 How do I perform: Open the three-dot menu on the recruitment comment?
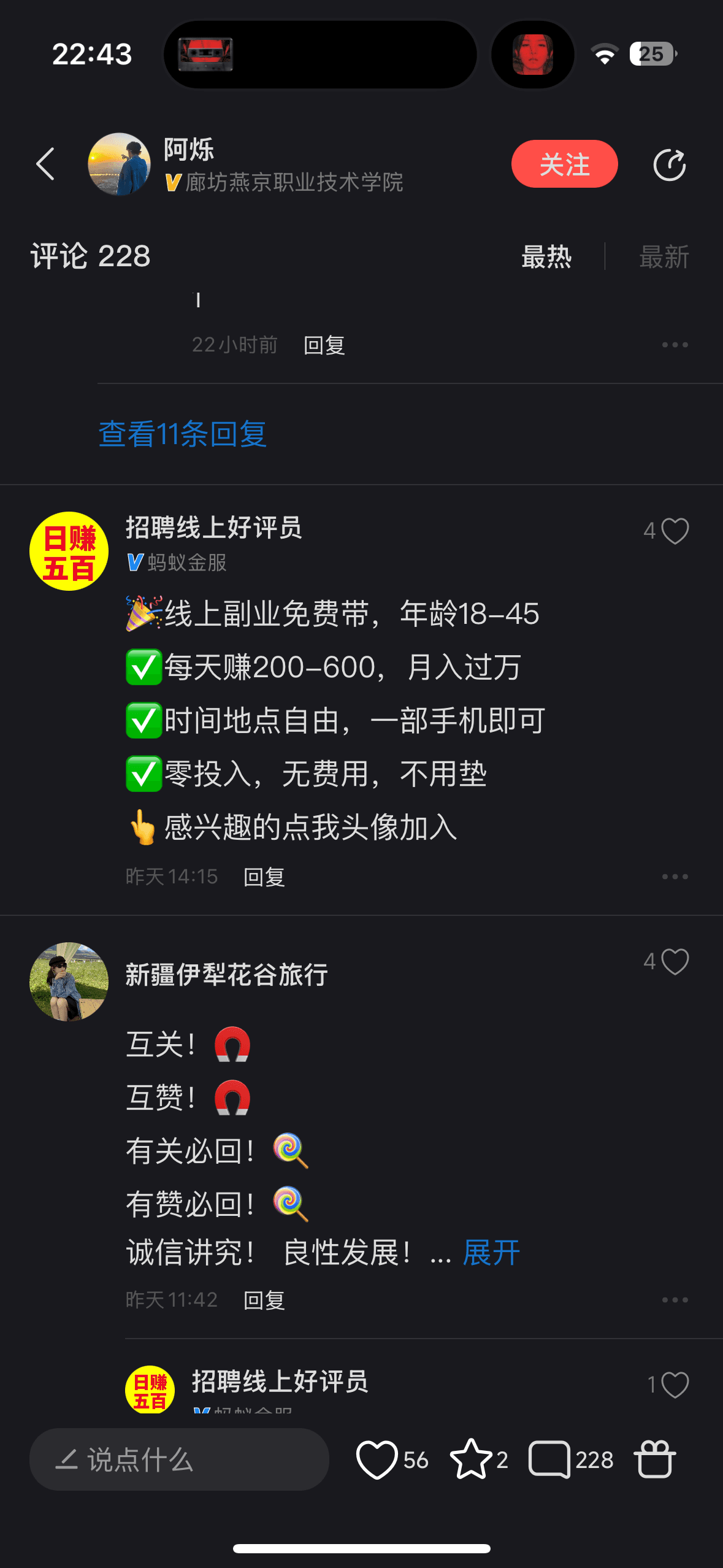click(675, 876)
